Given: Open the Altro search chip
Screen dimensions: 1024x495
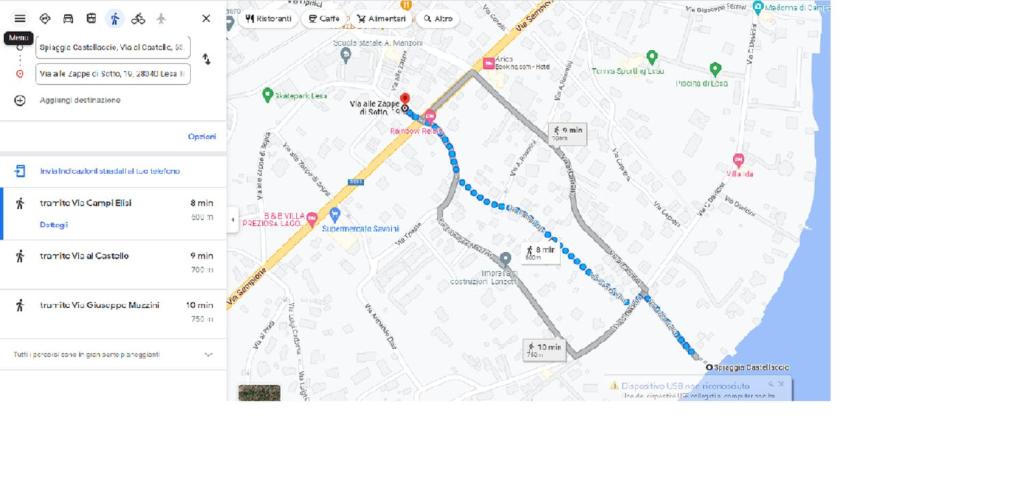Looking at the screenshot, I should [x=438, y=19].
